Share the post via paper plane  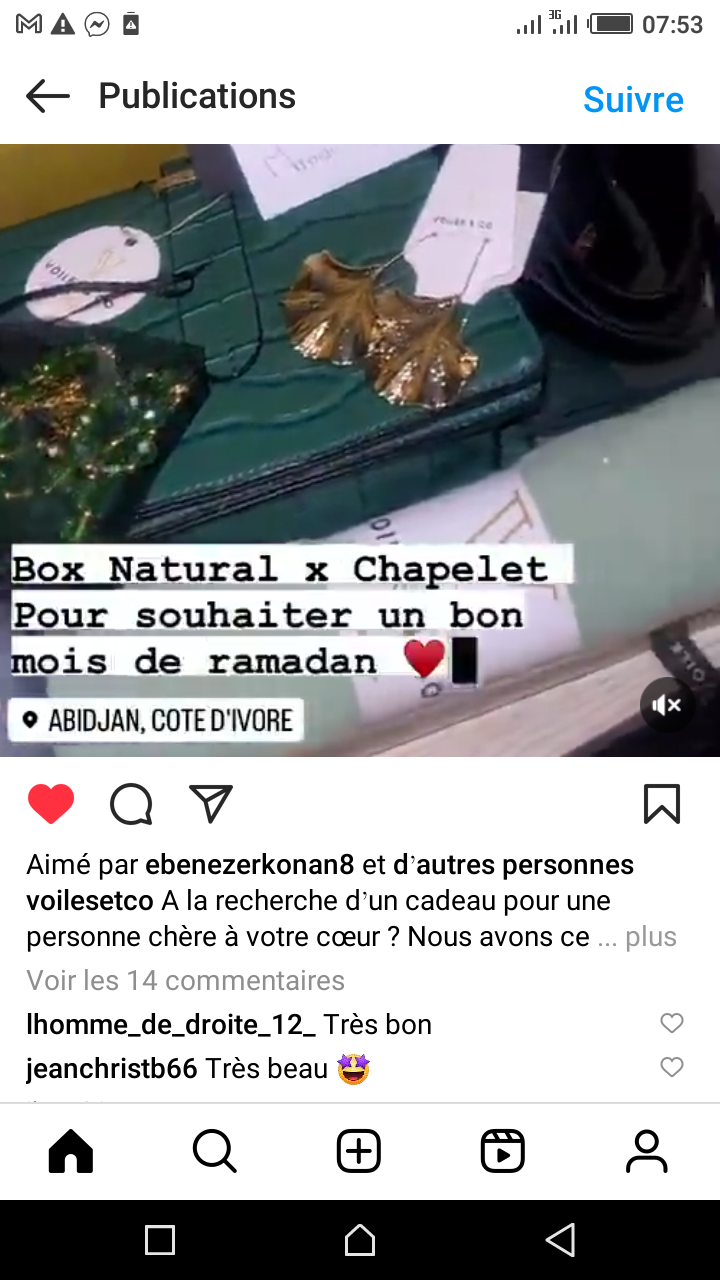point(211,804)
